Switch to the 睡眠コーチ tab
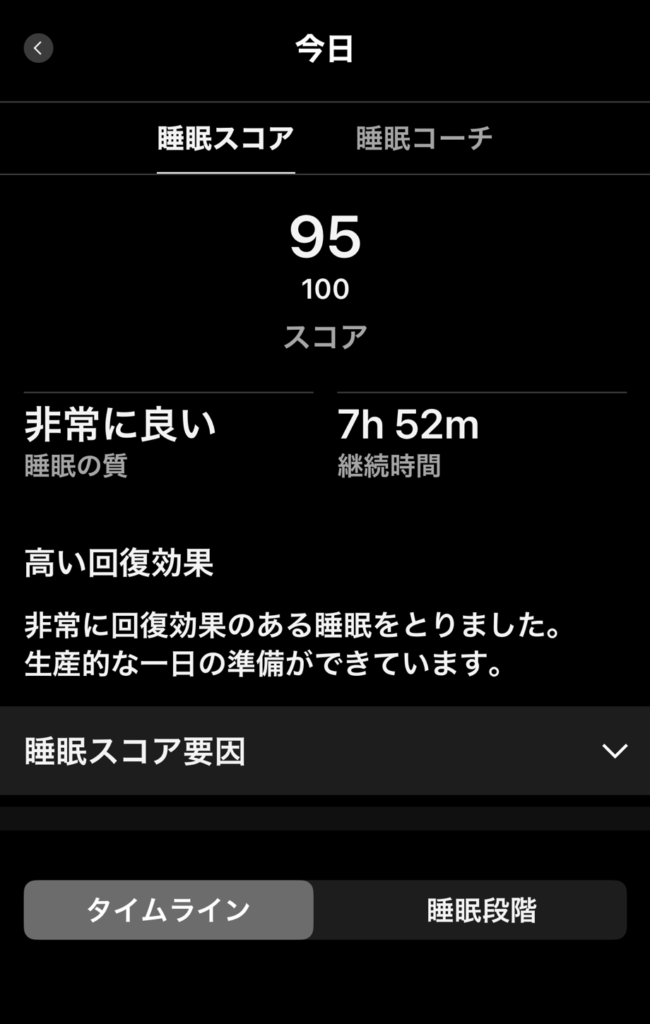Screen dimensions: 650x1024 point(424,138)
